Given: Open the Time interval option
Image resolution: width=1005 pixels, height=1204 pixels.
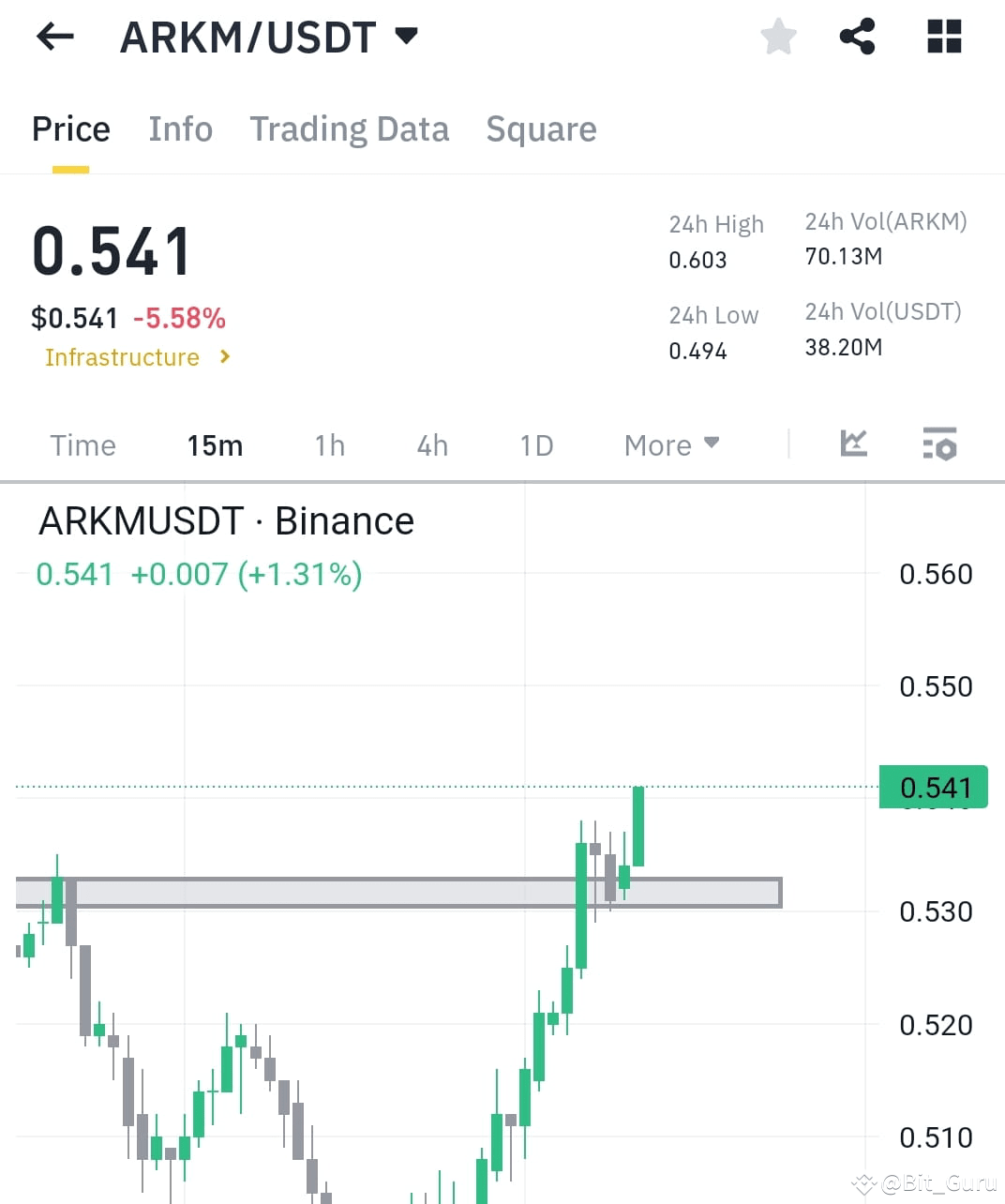Looking at the screenshot, I should (82, 445).
